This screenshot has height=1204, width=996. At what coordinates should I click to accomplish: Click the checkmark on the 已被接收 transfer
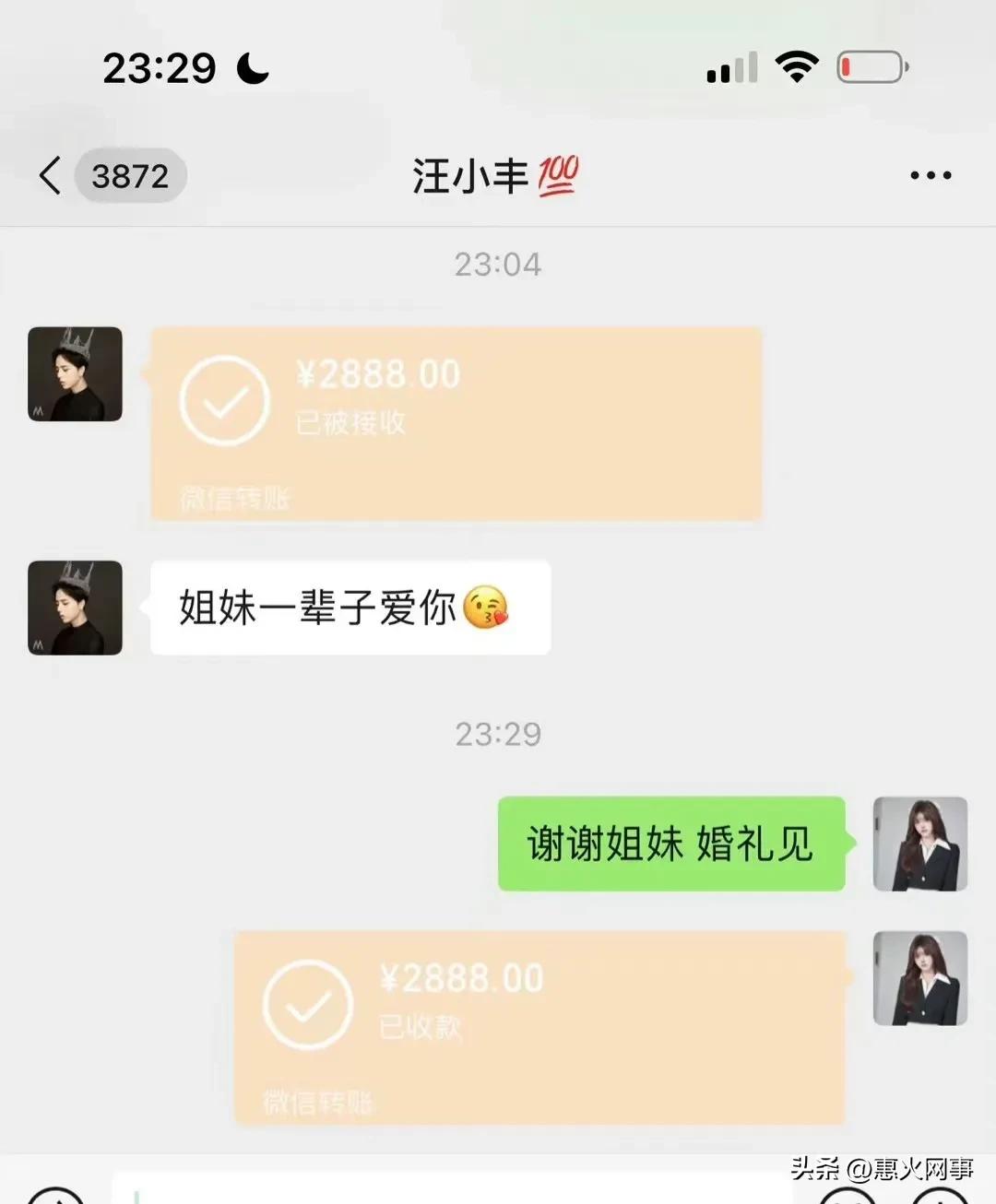click(x=224, y=403)
